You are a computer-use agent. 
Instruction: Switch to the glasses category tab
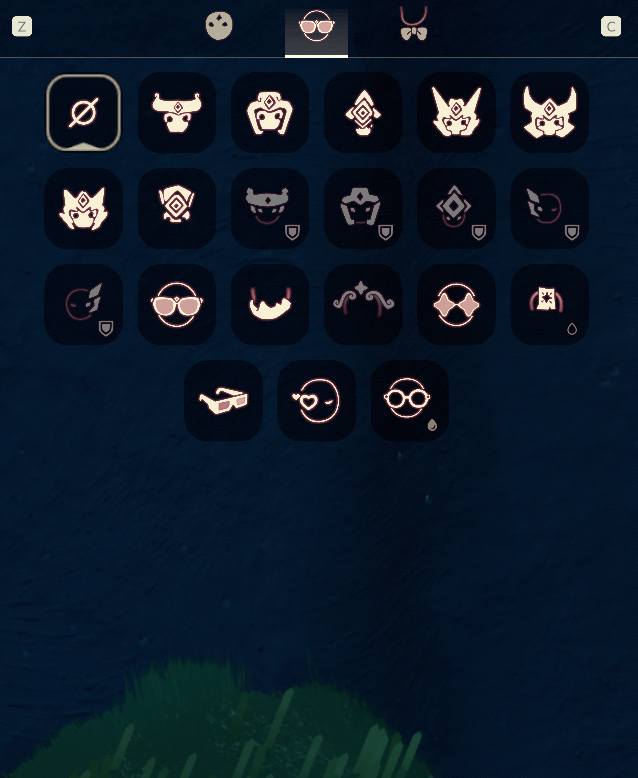pos(316,27)
